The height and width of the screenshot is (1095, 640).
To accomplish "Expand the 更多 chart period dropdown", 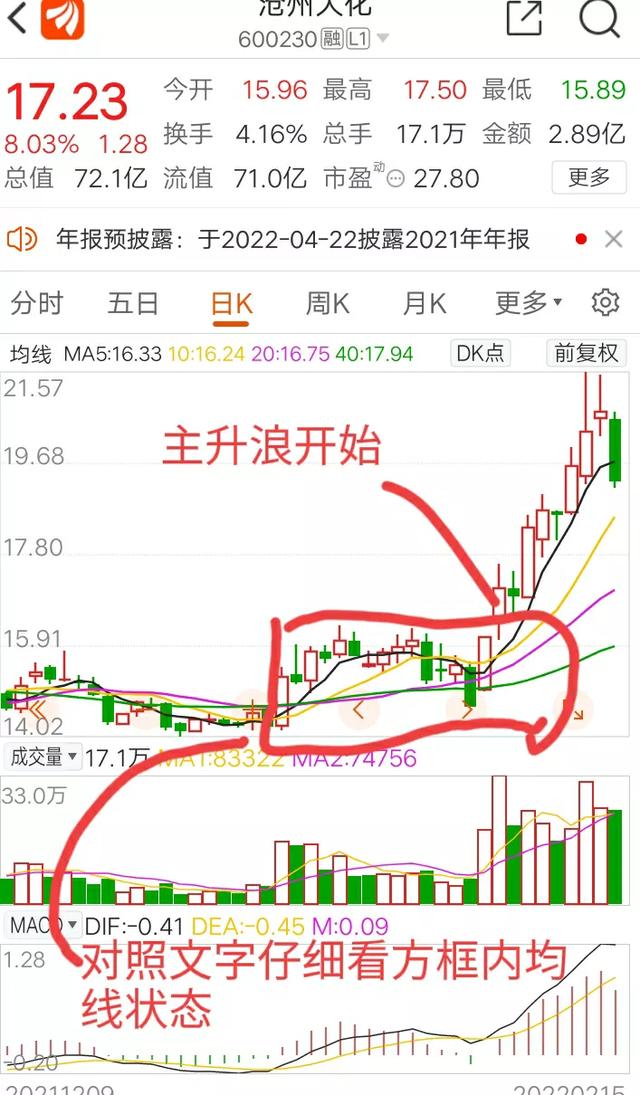I will [x=528, y=303].
